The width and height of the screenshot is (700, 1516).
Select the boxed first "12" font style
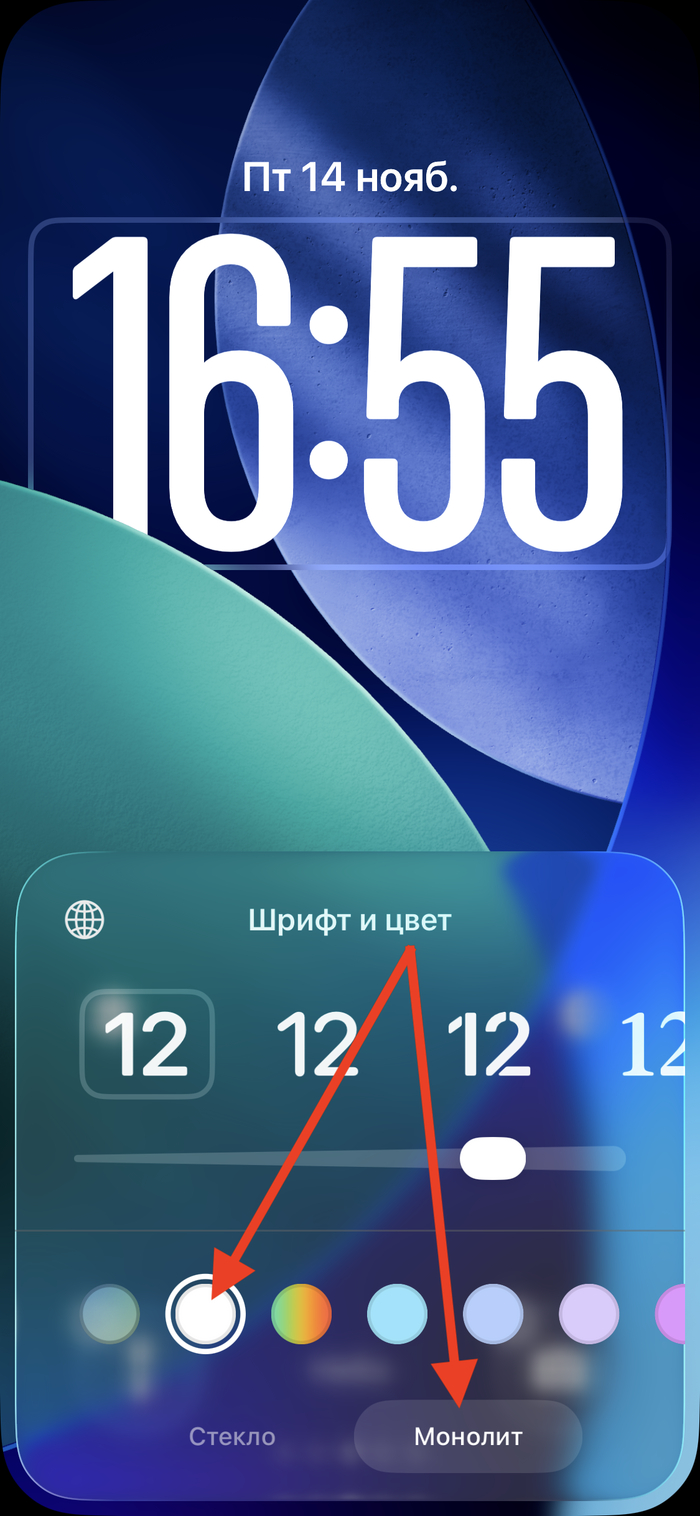click(x=147, y=1043)
